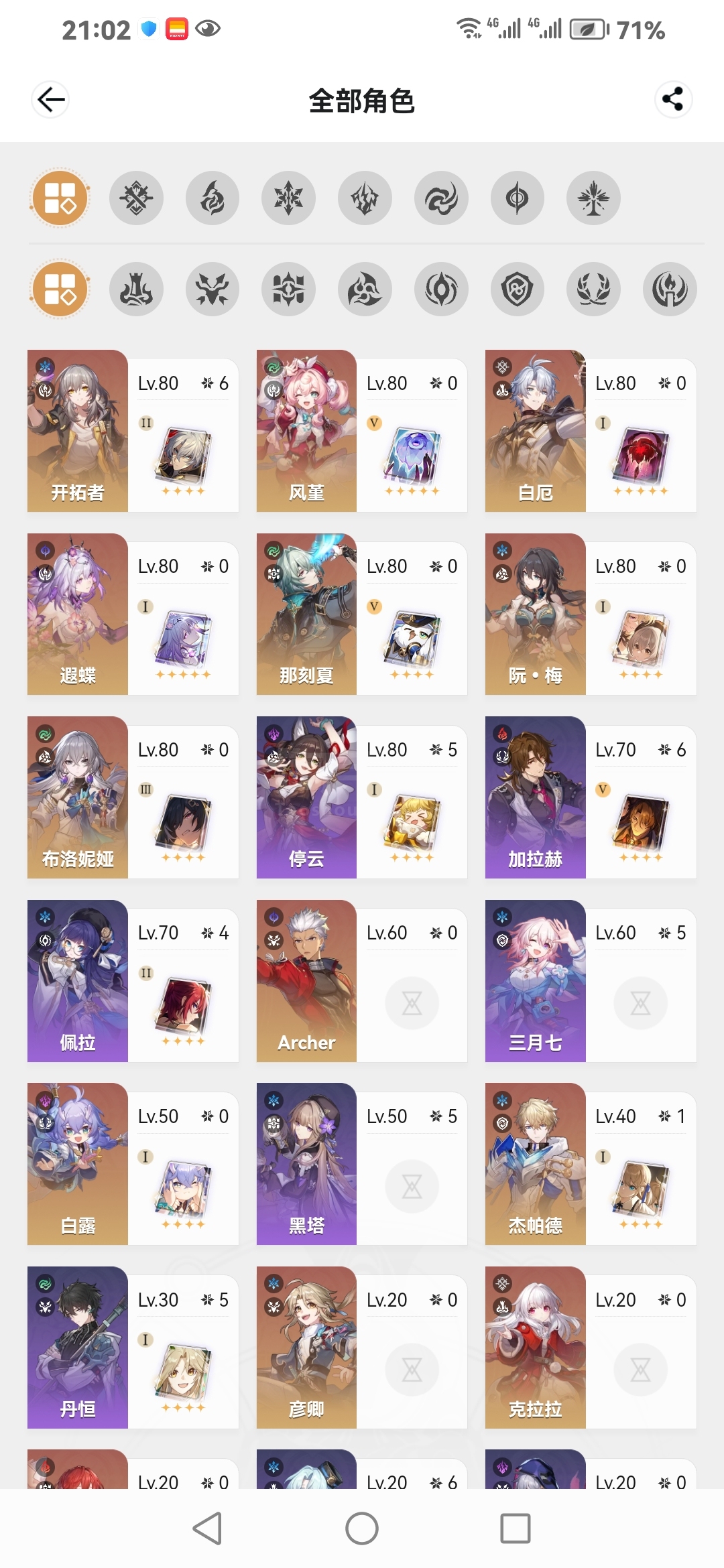Select the Preservation path shield filter

point(518,289)
